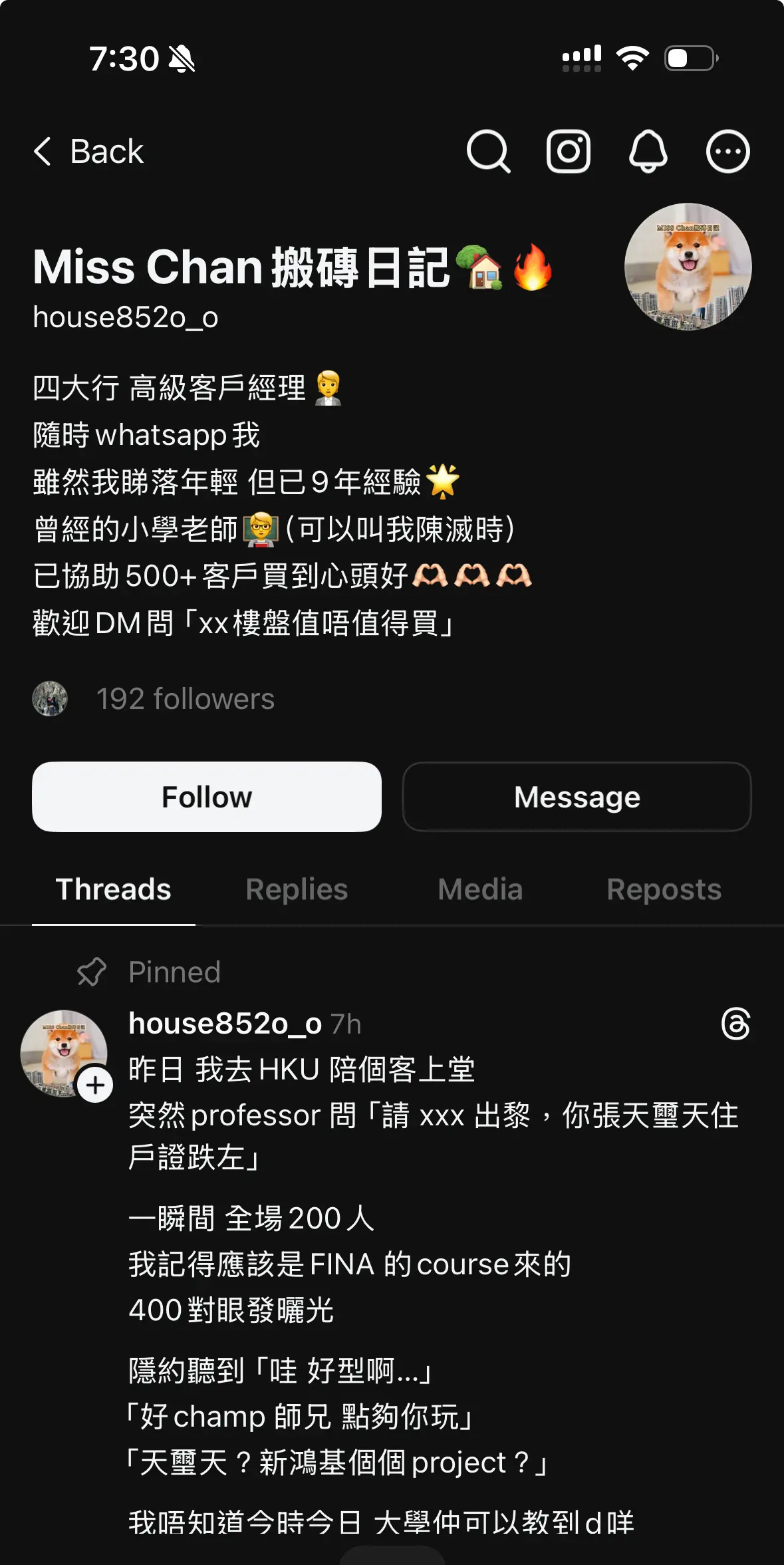Open notifications via the bell icon
The width and height of the screenshot is (784, 1565).
648,151
